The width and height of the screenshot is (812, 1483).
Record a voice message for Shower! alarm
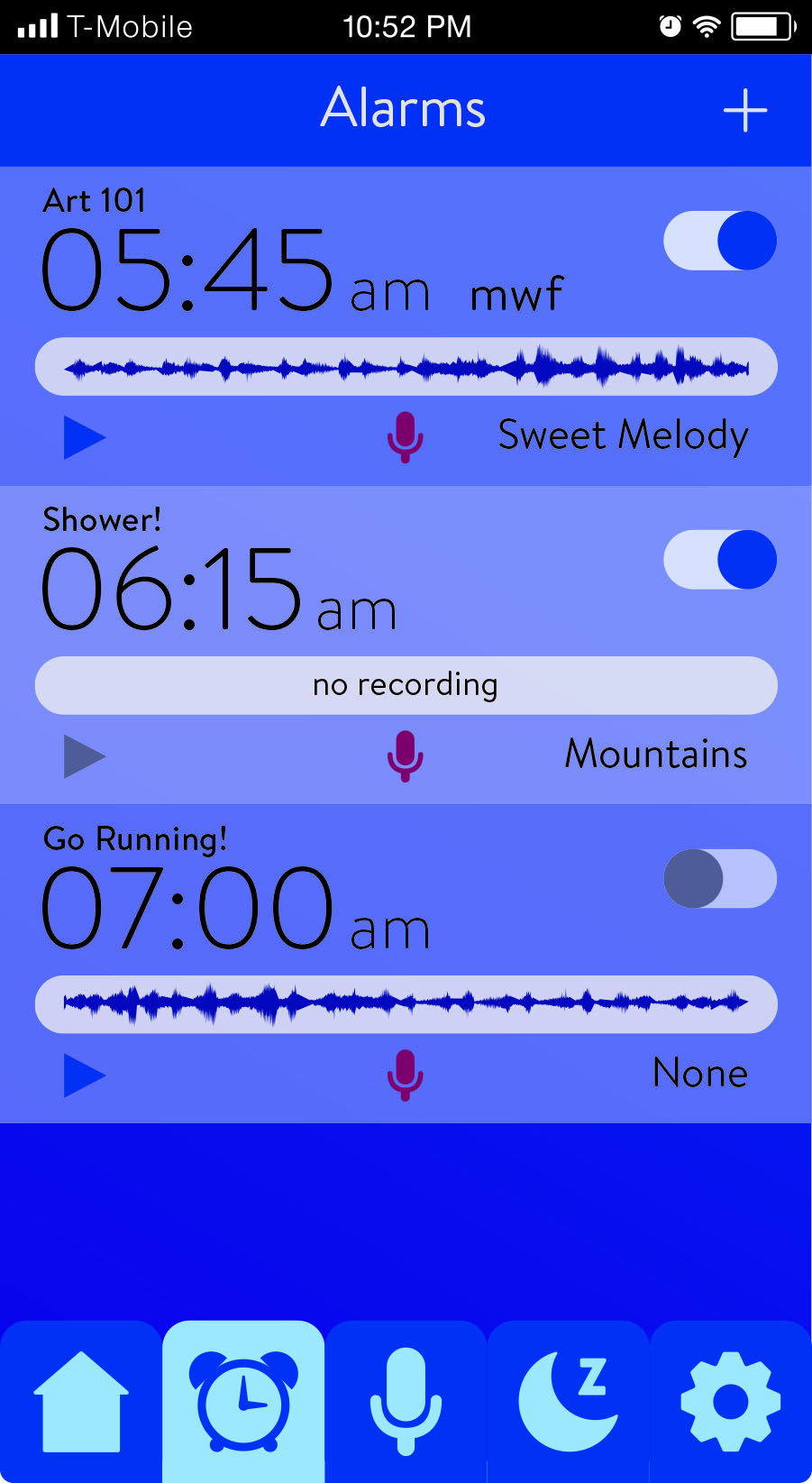click(x=406, y=755)
